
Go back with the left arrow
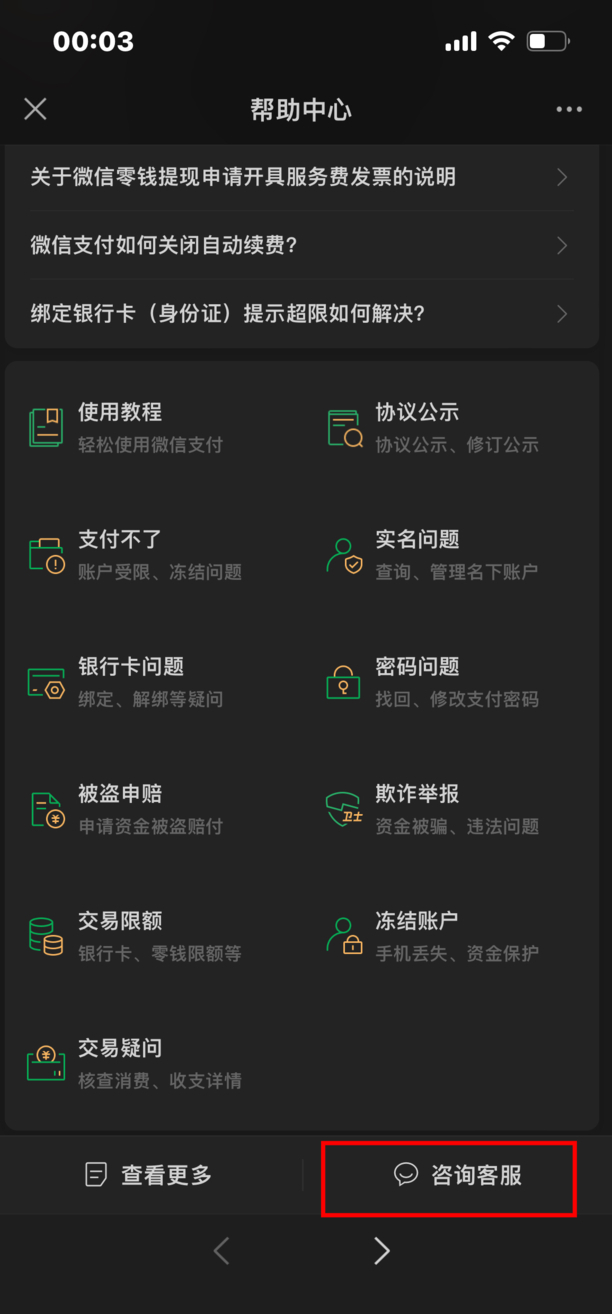pos(222,1251)
